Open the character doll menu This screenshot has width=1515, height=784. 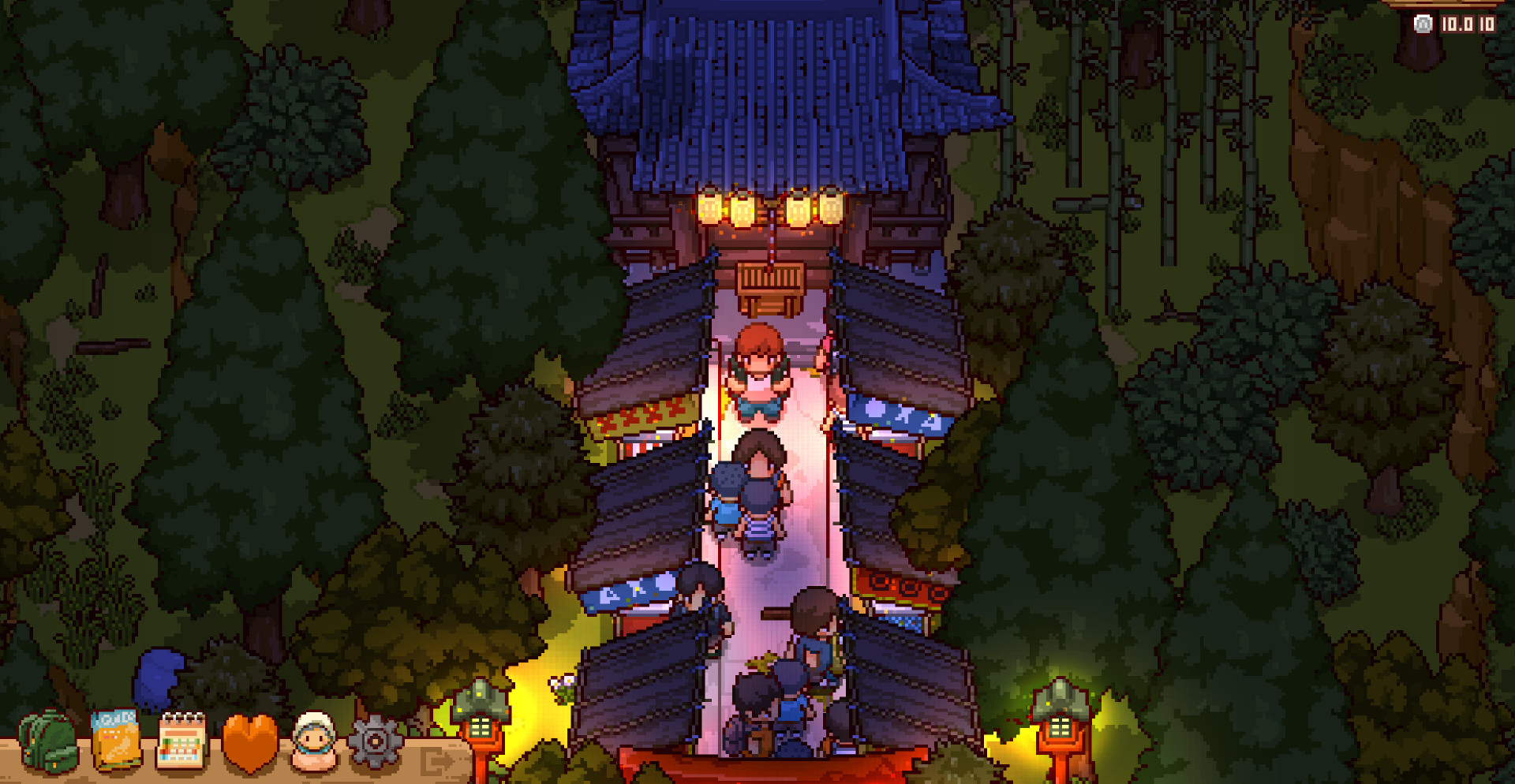pyautogui.click(x=314, y=741)
